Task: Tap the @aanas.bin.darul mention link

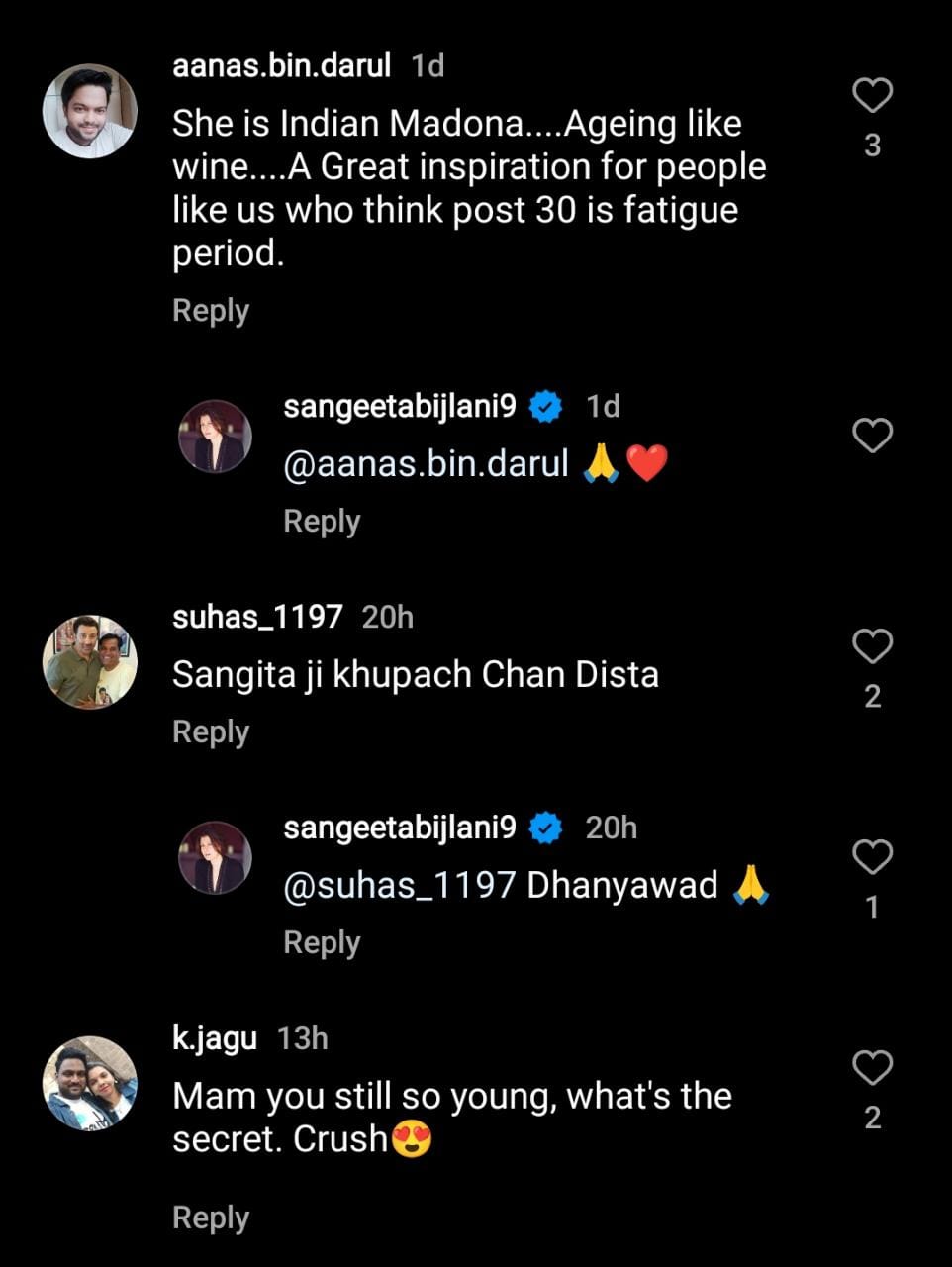Action: pos(426,463)
